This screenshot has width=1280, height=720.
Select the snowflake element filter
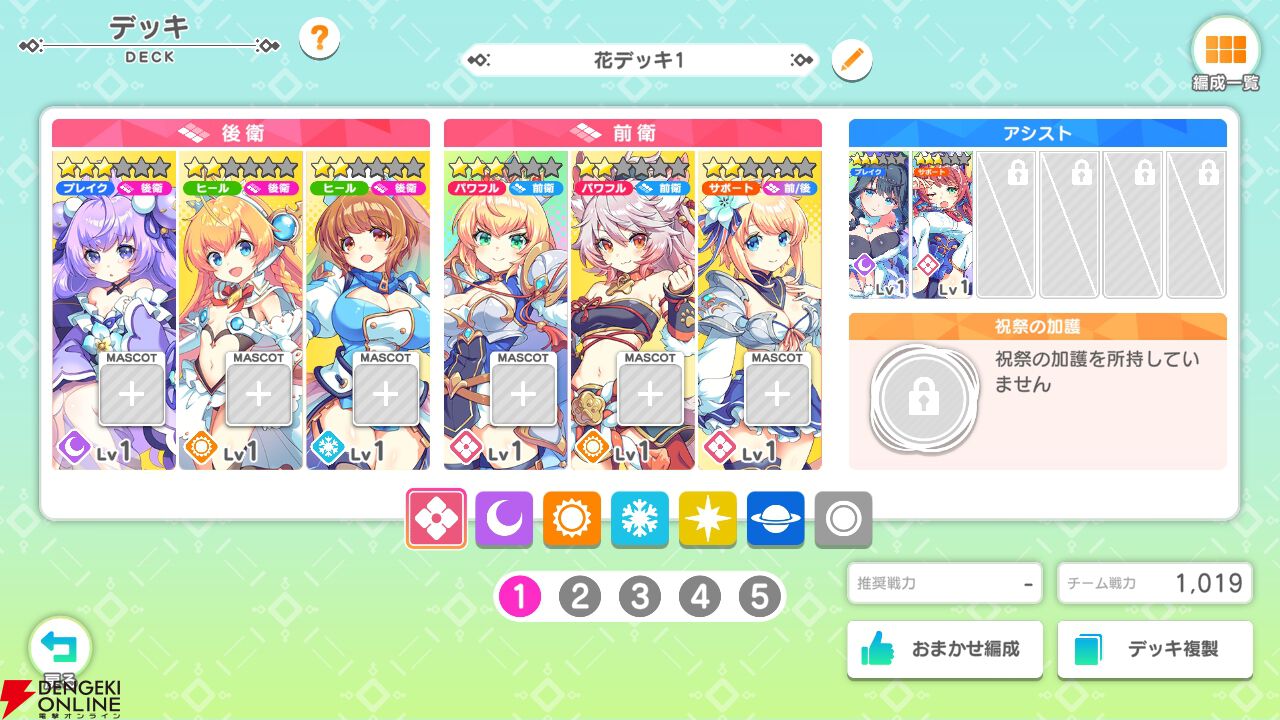[x=640, y=518]
